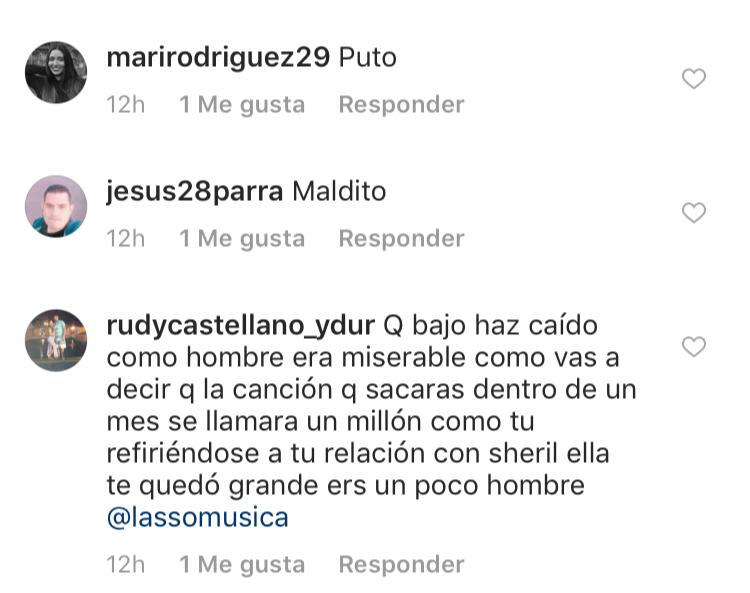Viewport: 750px width, 593px height.
Task: View likes on rudycastellano_ydur's comment
Action: point(242,564)
